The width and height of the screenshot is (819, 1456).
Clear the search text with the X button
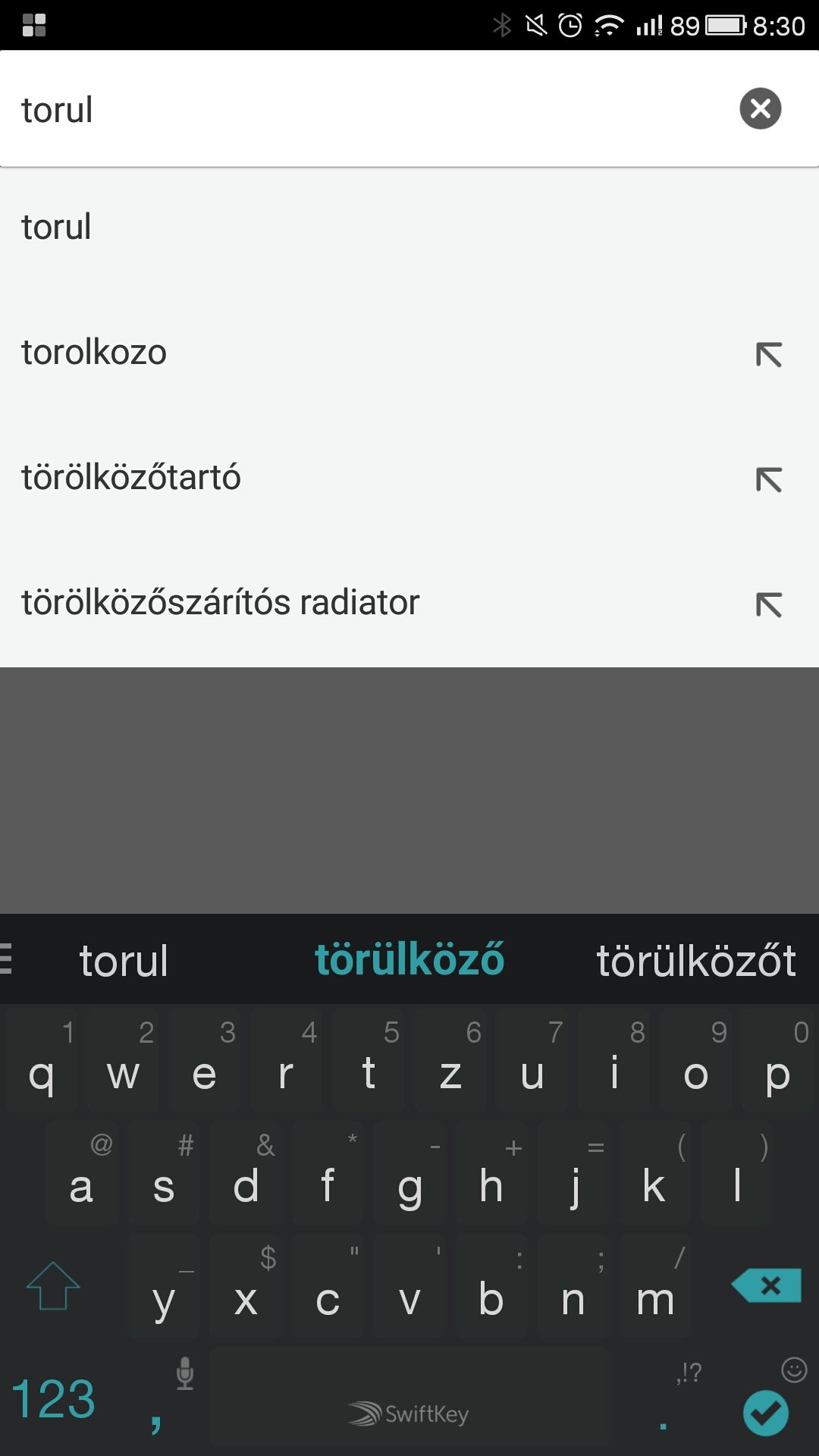click(x=761, y=108)
